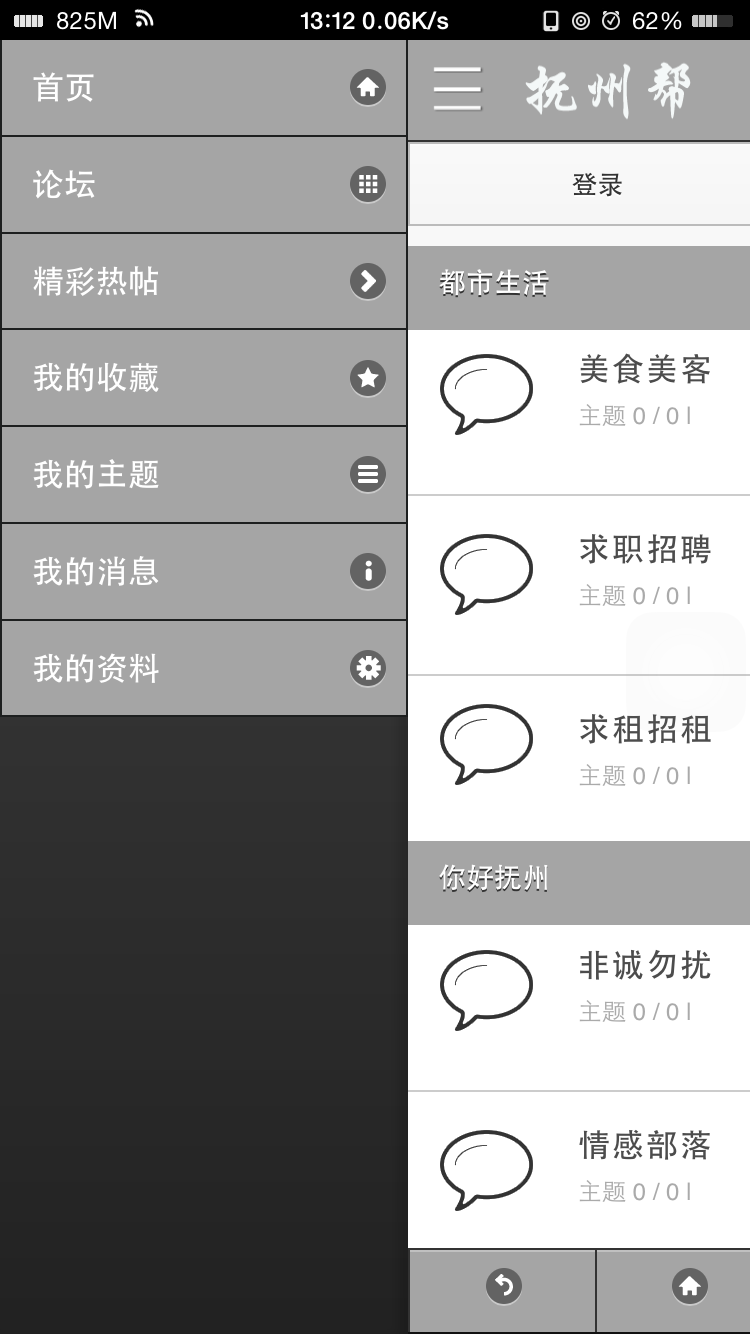750x1334 pixels.
Task: Tap the arrow circle next to 精彩热帖
Action: pyautogui.click(x=367, y=281)
